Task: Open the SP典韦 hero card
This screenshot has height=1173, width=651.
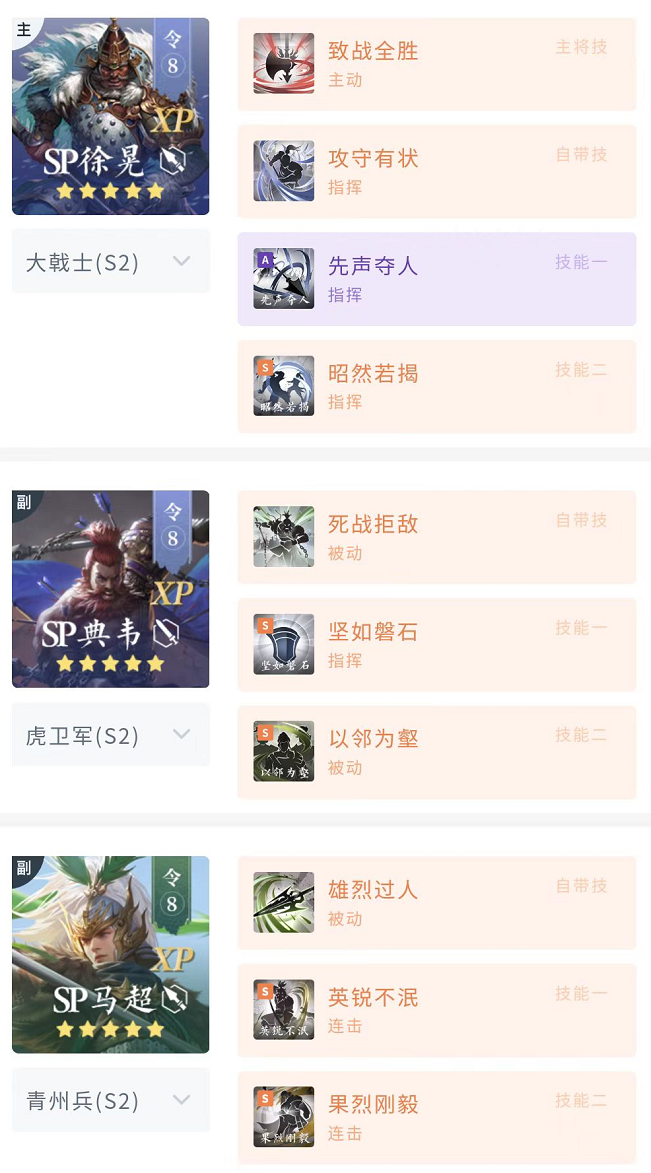Action: (110, 589)
